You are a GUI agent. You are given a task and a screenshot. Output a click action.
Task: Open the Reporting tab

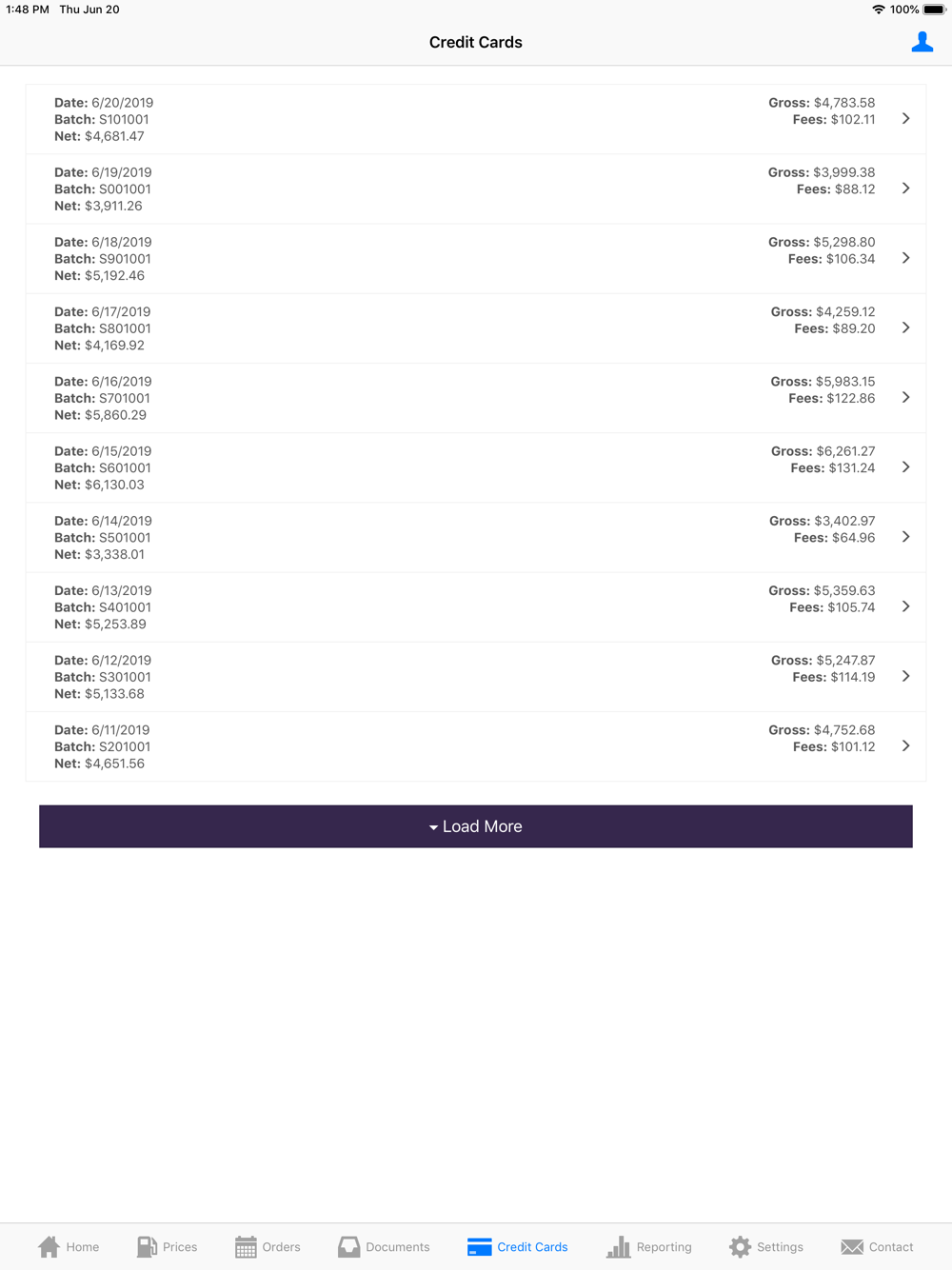[649, 1246]
